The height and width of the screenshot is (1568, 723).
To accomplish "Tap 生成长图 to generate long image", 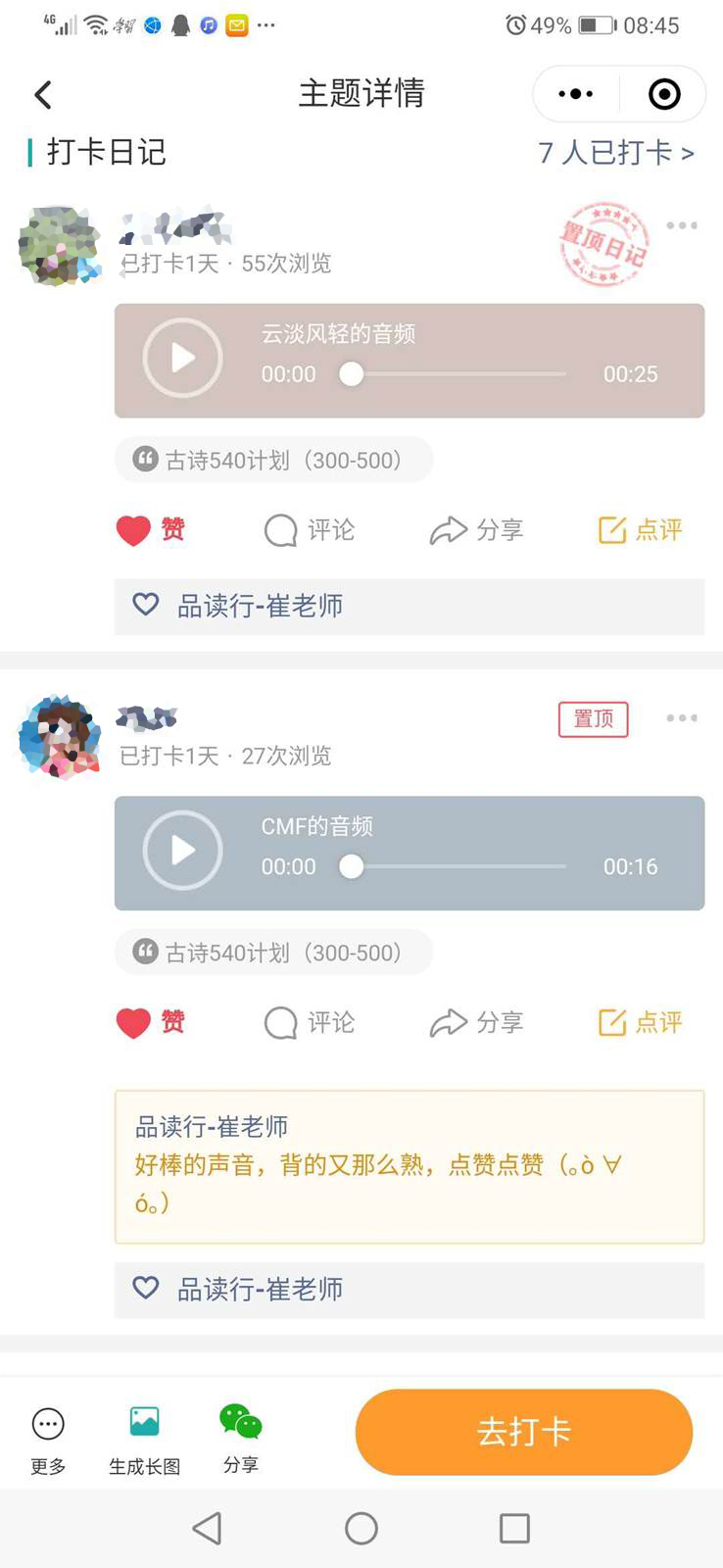I will pos(144,1439).
